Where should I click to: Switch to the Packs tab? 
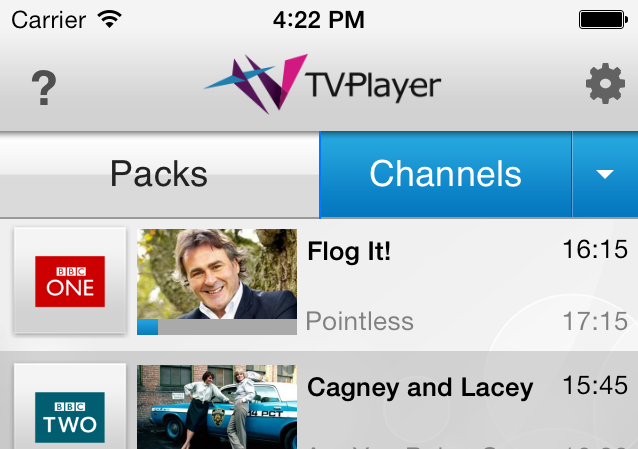[x=159, y=175]
